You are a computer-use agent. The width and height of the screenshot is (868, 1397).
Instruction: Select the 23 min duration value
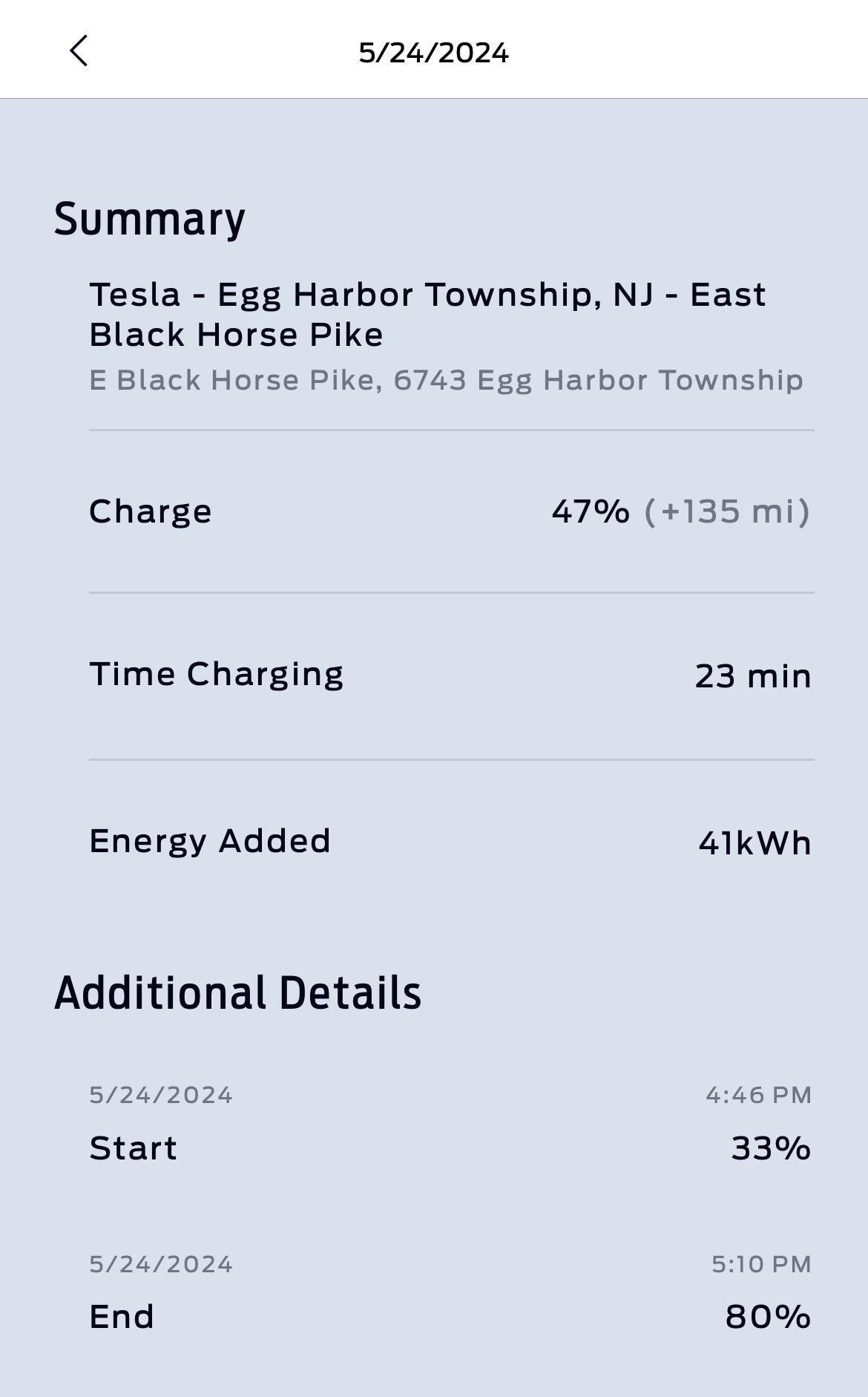tap(752, 675)
